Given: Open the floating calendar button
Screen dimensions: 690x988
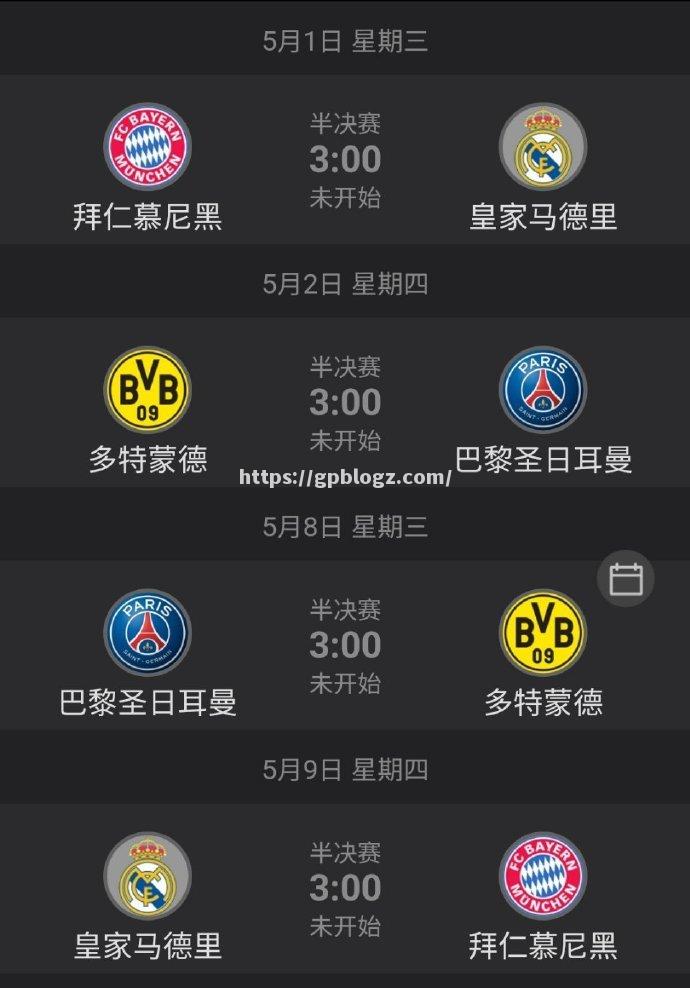Looking at the screenshot, I should 626,579.
